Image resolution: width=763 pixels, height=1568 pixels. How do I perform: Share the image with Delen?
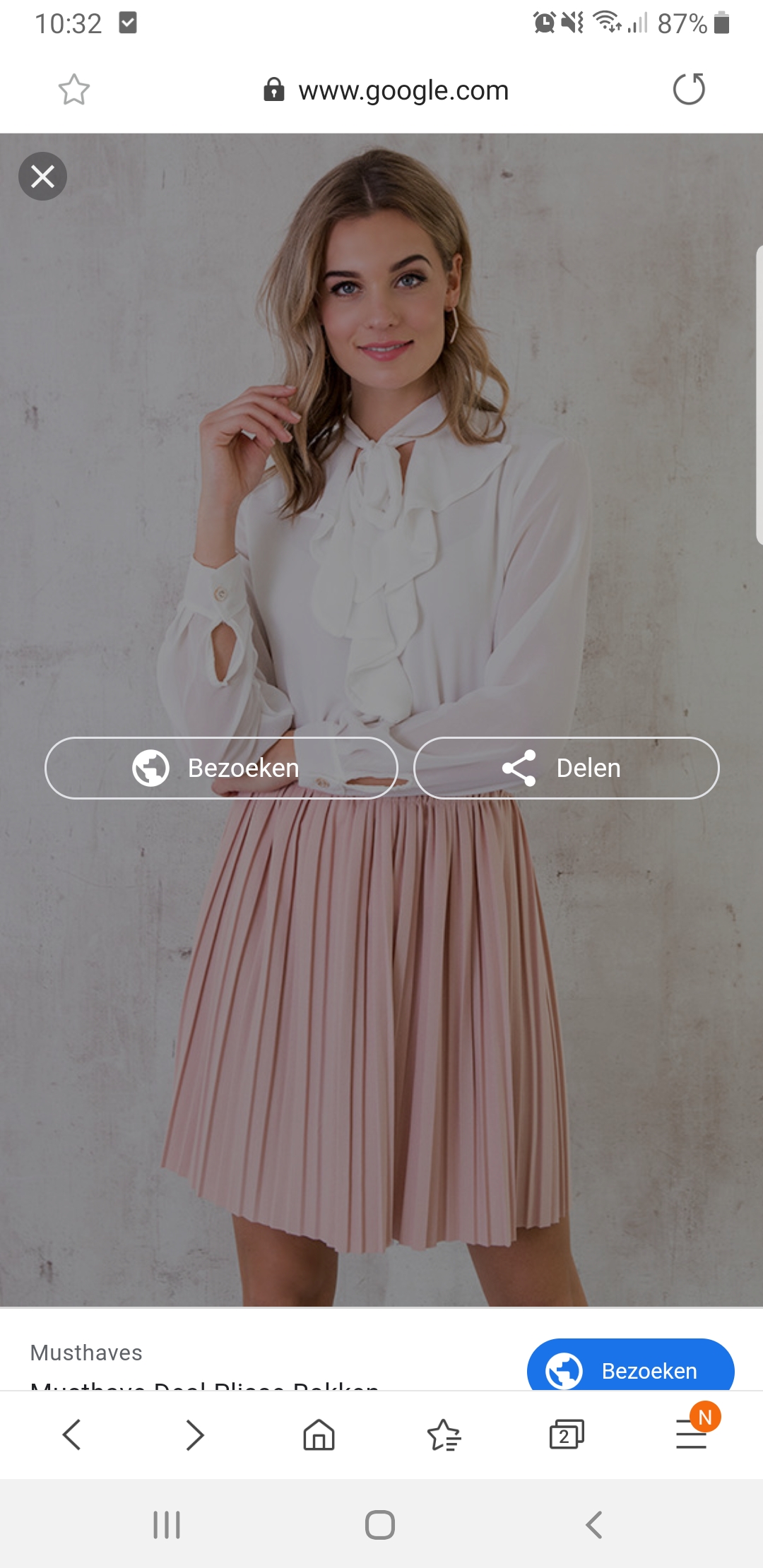pyautogui.click(x=566, y=768)
